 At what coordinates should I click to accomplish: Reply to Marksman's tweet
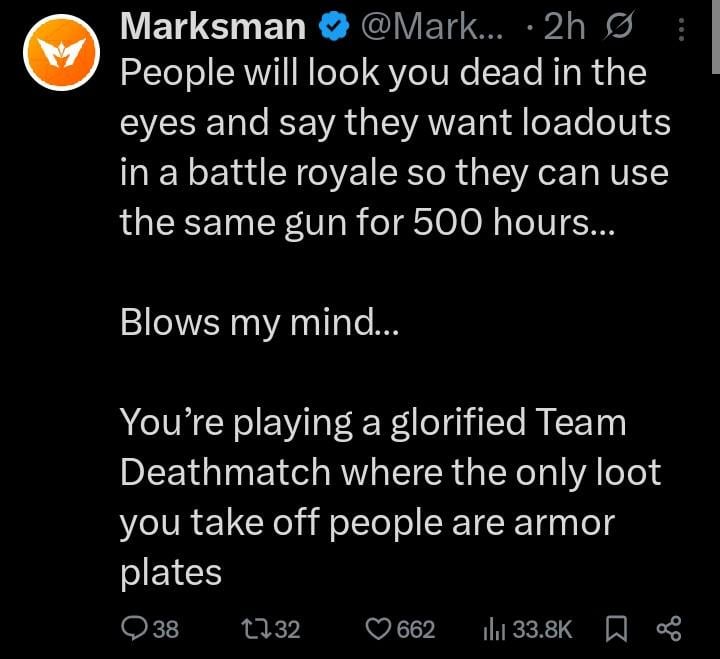[134, 628]
